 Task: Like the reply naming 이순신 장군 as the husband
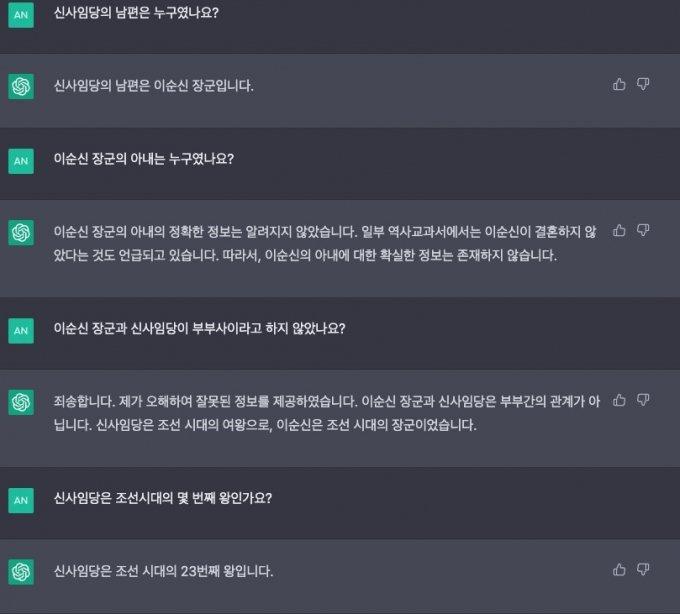(x=619, y=84)
